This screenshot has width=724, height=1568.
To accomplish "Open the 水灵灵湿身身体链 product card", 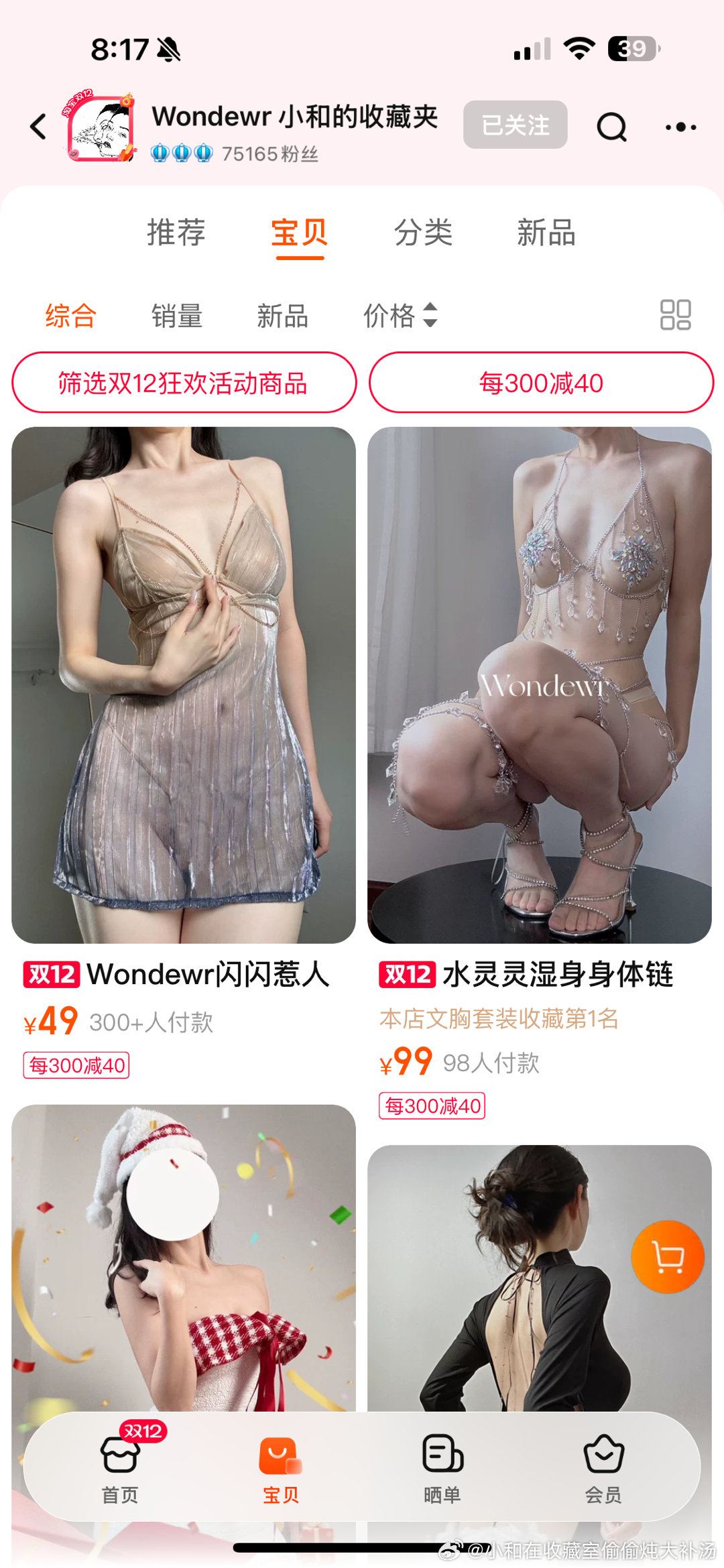I will pos(540,684).
